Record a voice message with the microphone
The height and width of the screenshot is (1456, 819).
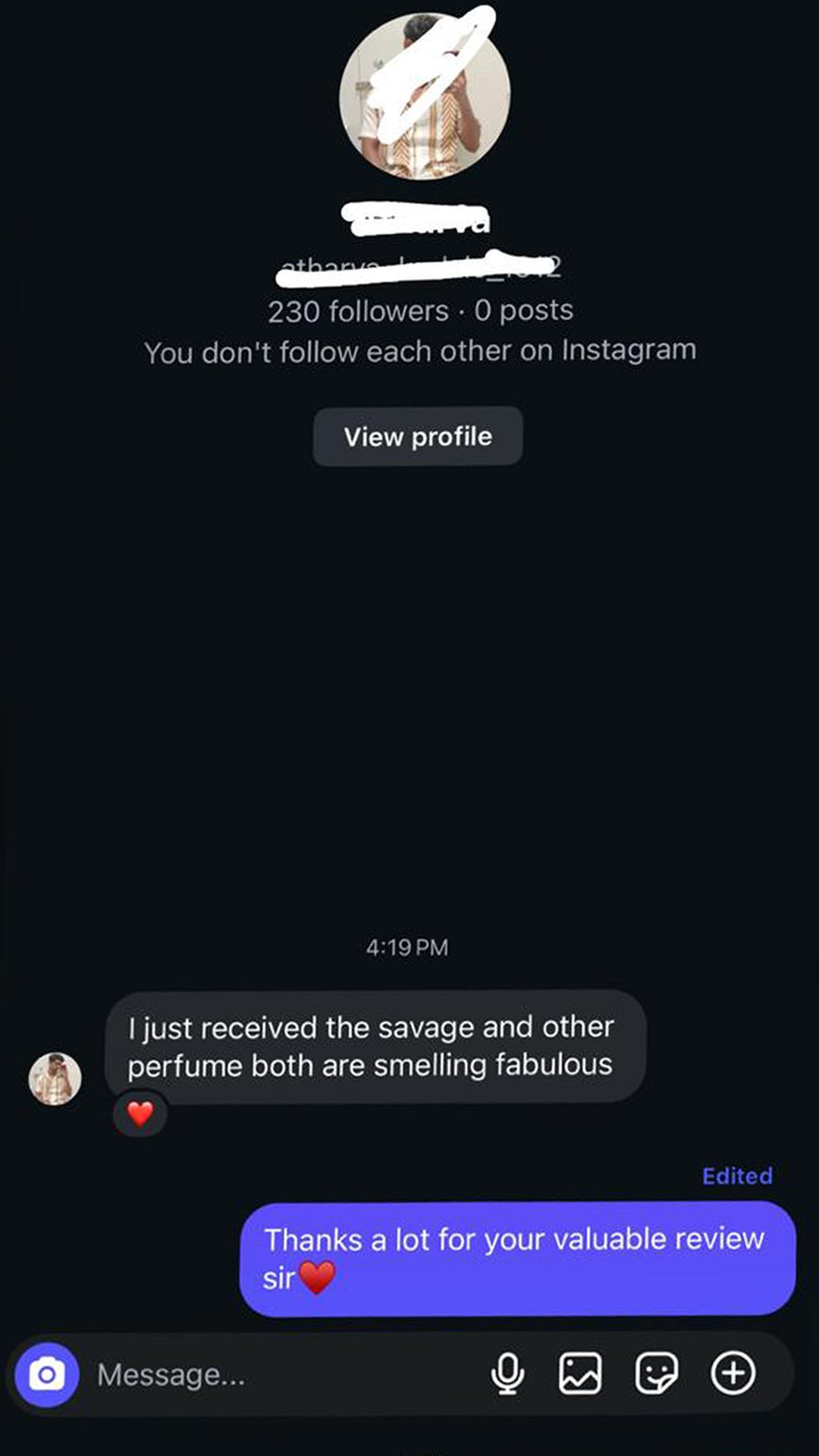pos(507,1373)
